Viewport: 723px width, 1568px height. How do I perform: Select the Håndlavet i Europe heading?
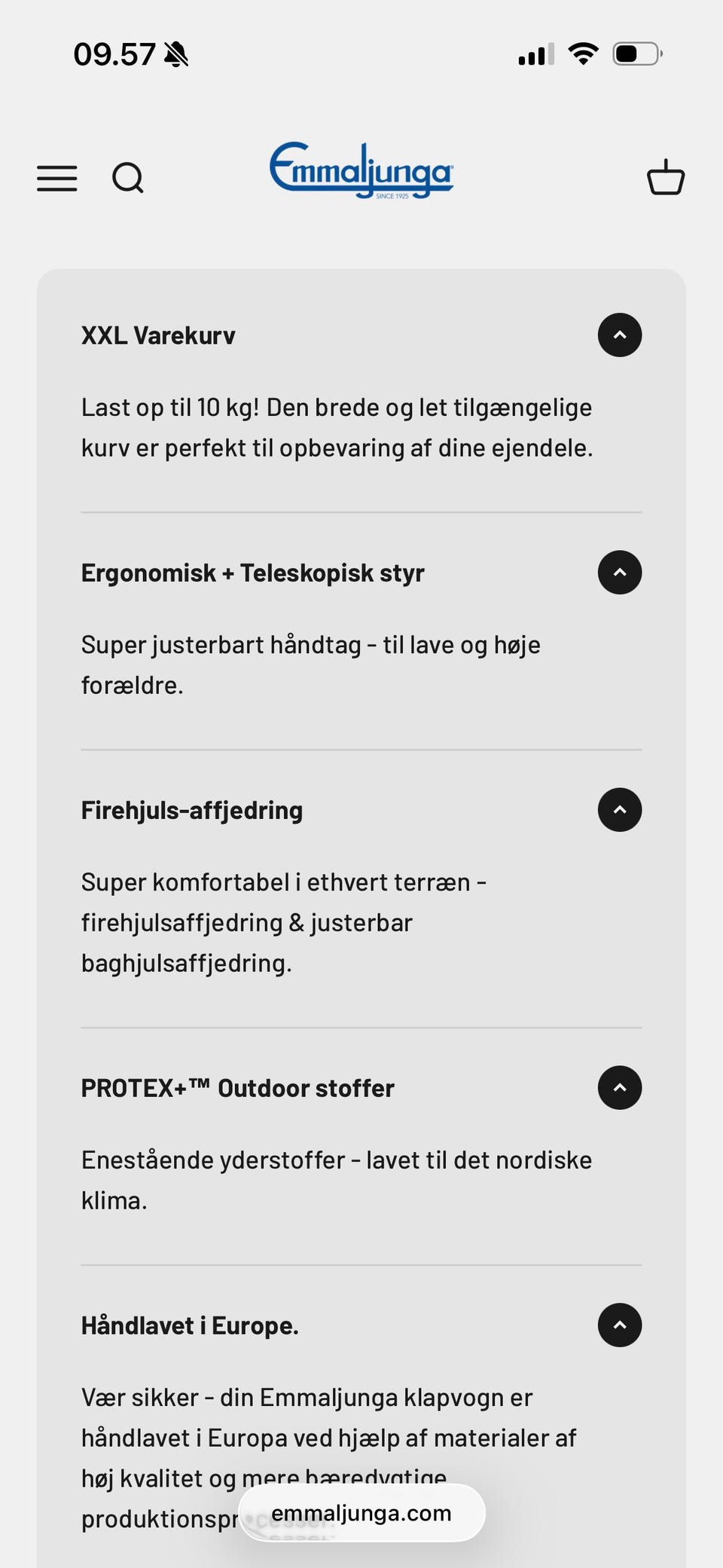(190, 1325)
